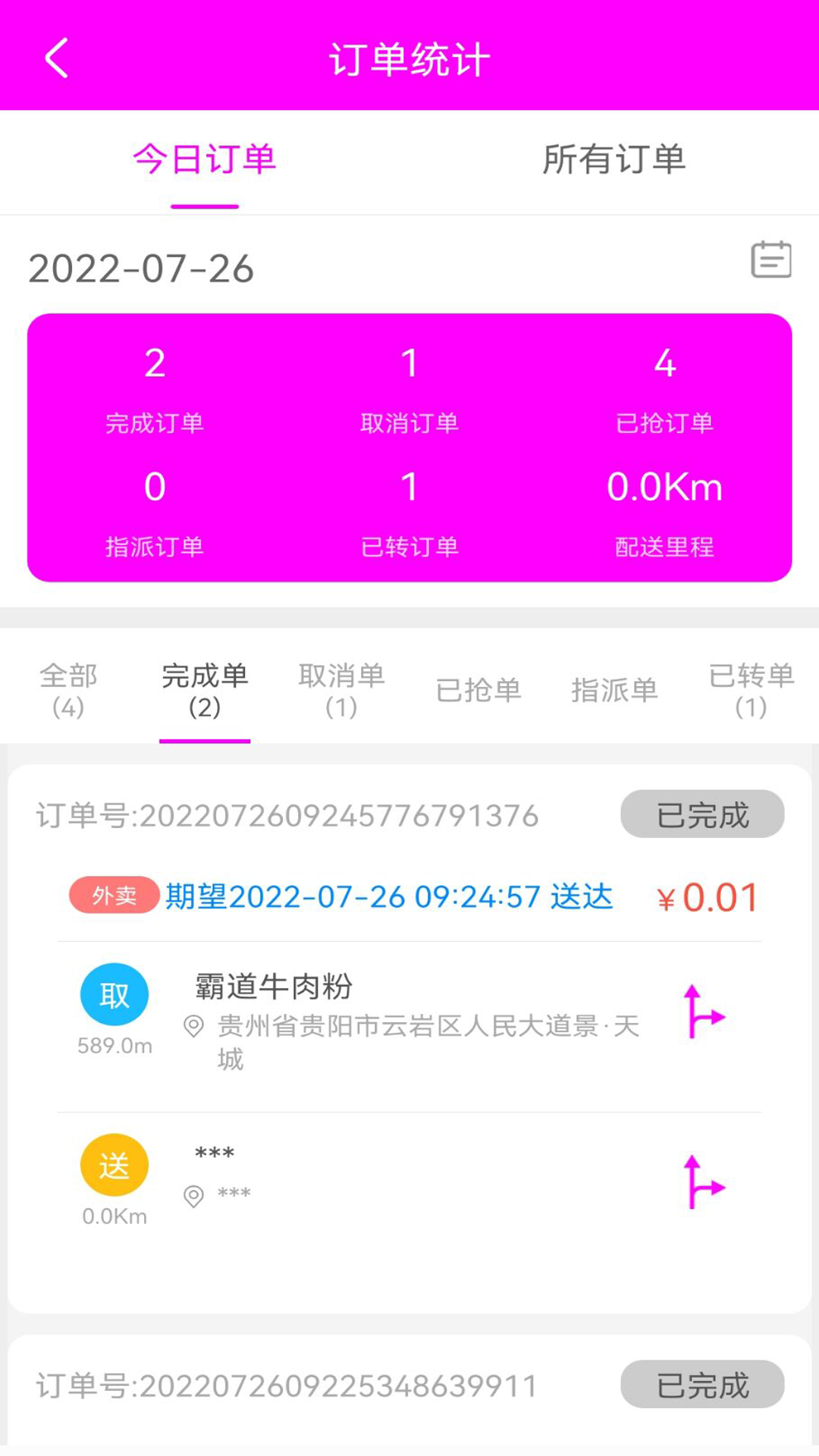Select the 今日订单 tab
This screenshot has height=1456, width=819.
[x=205, y=160]
